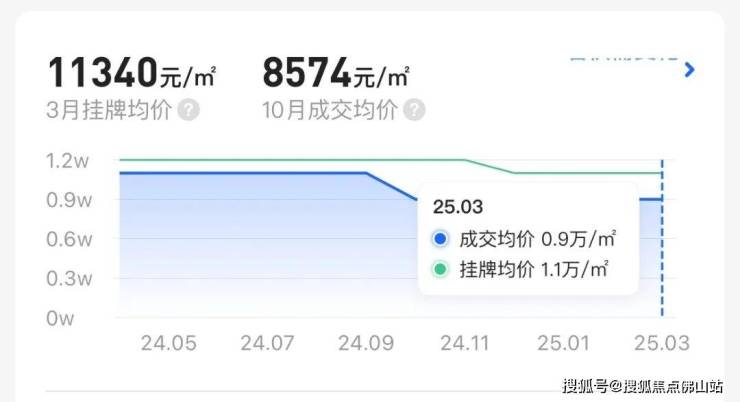Select the 24.09 point on the chart
The image size is (740, 402).
366,173
